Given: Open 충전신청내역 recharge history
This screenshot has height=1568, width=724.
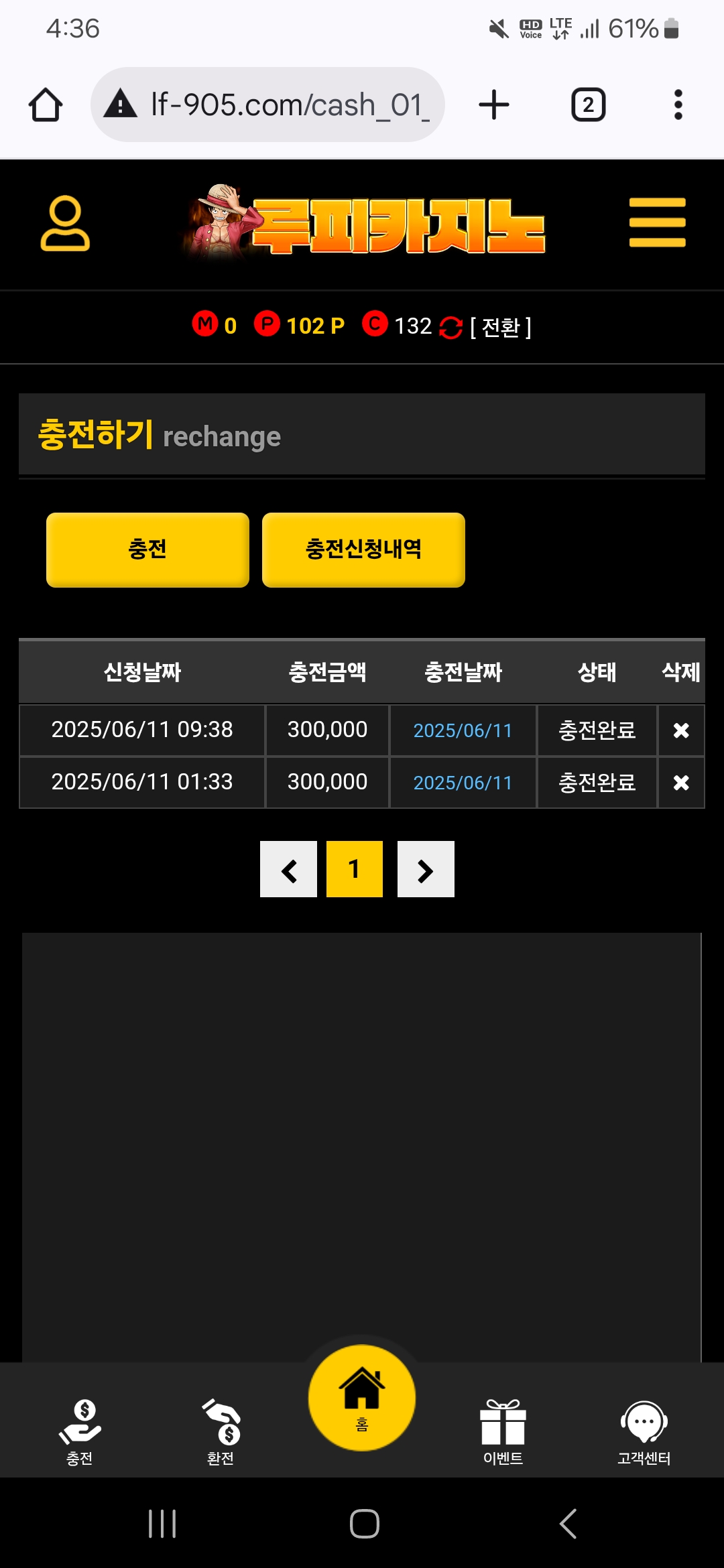Looking at the screenshot, I should click(x=363, y=549).
